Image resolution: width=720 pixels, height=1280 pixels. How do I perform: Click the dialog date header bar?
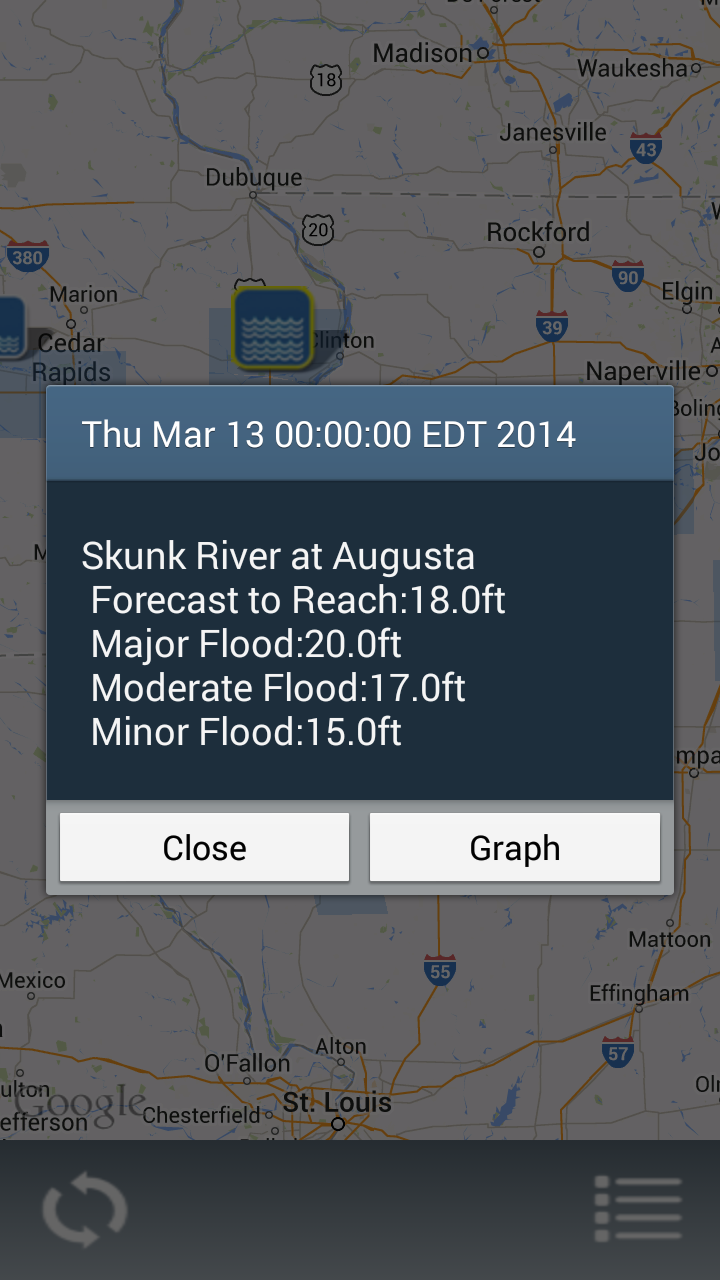point(359,434)
